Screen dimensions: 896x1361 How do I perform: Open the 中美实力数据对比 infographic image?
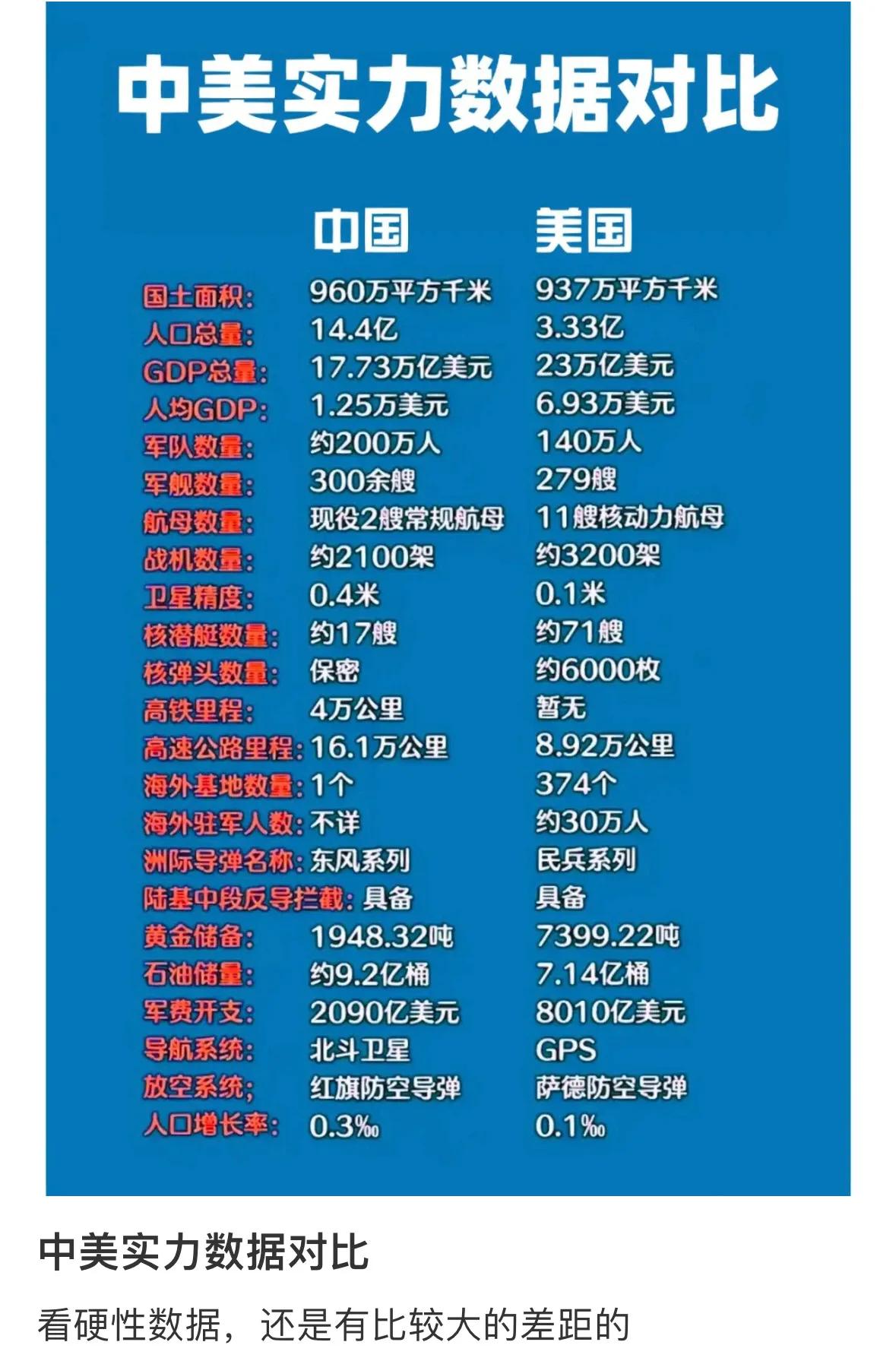[x=448, y=597]
